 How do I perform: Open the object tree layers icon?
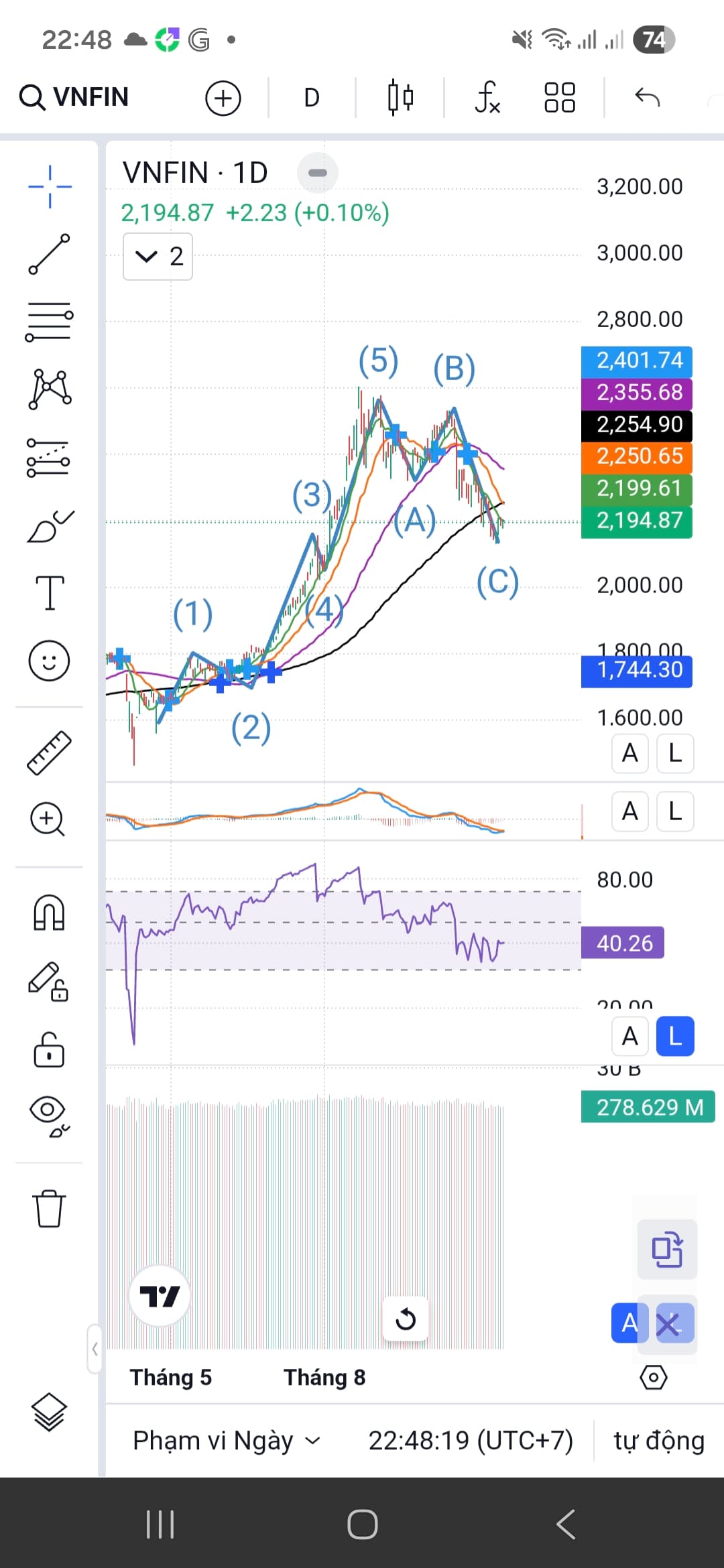[50, 1411]
